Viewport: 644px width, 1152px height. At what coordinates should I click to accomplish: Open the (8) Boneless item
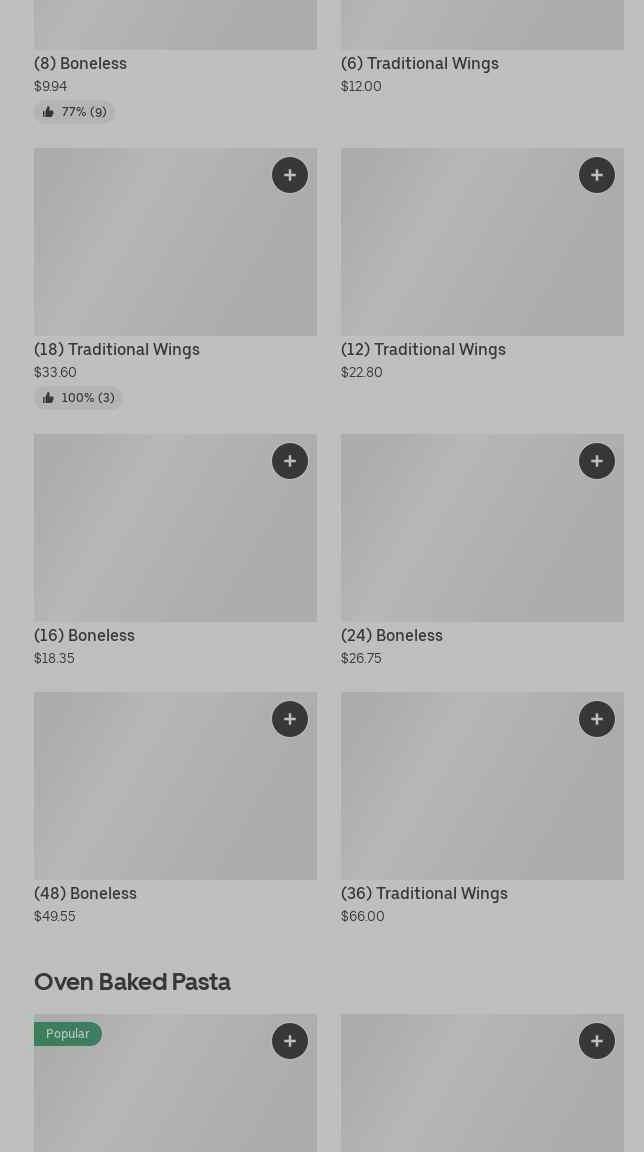[x=80, y=63]
